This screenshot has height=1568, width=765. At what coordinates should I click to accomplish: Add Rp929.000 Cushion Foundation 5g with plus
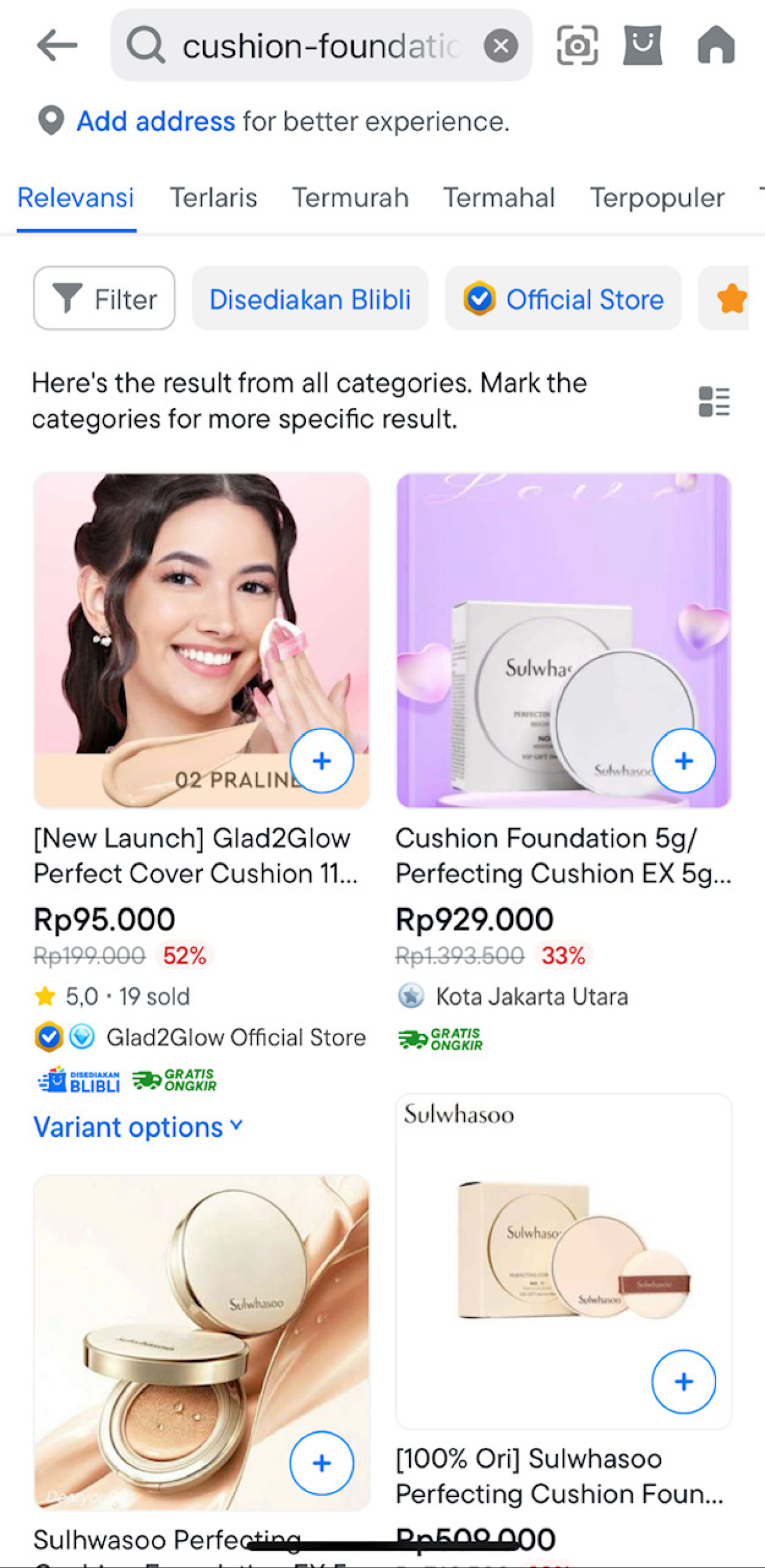[684, 760]
